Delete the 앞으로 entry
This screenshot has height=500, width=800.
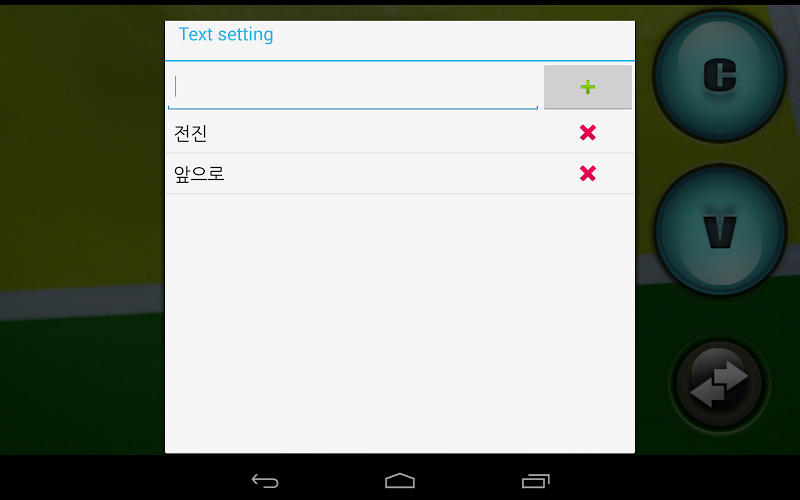pos(588,174)
